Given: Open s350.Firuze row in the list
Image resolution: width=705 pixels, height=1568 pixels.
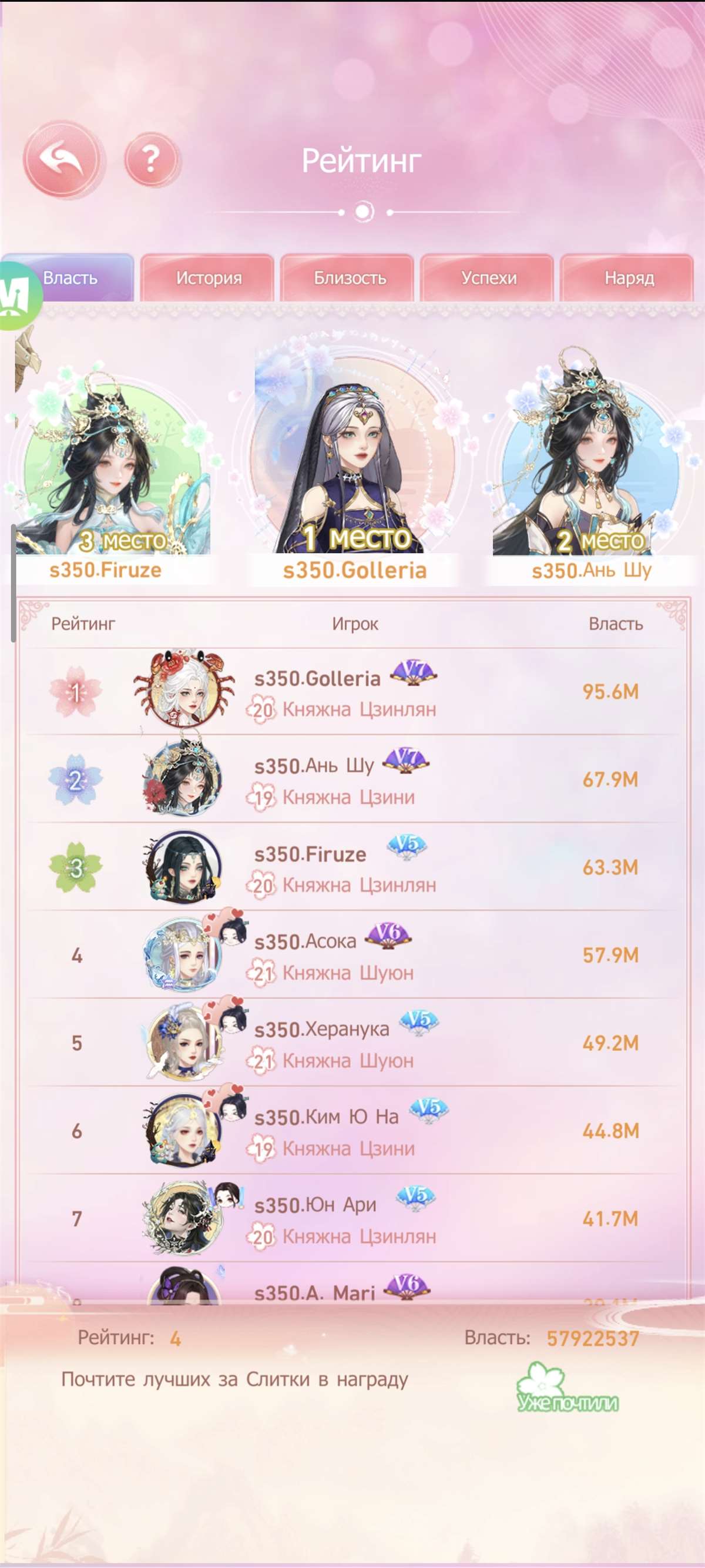Looking at the screenshot, I should [353, 867].
